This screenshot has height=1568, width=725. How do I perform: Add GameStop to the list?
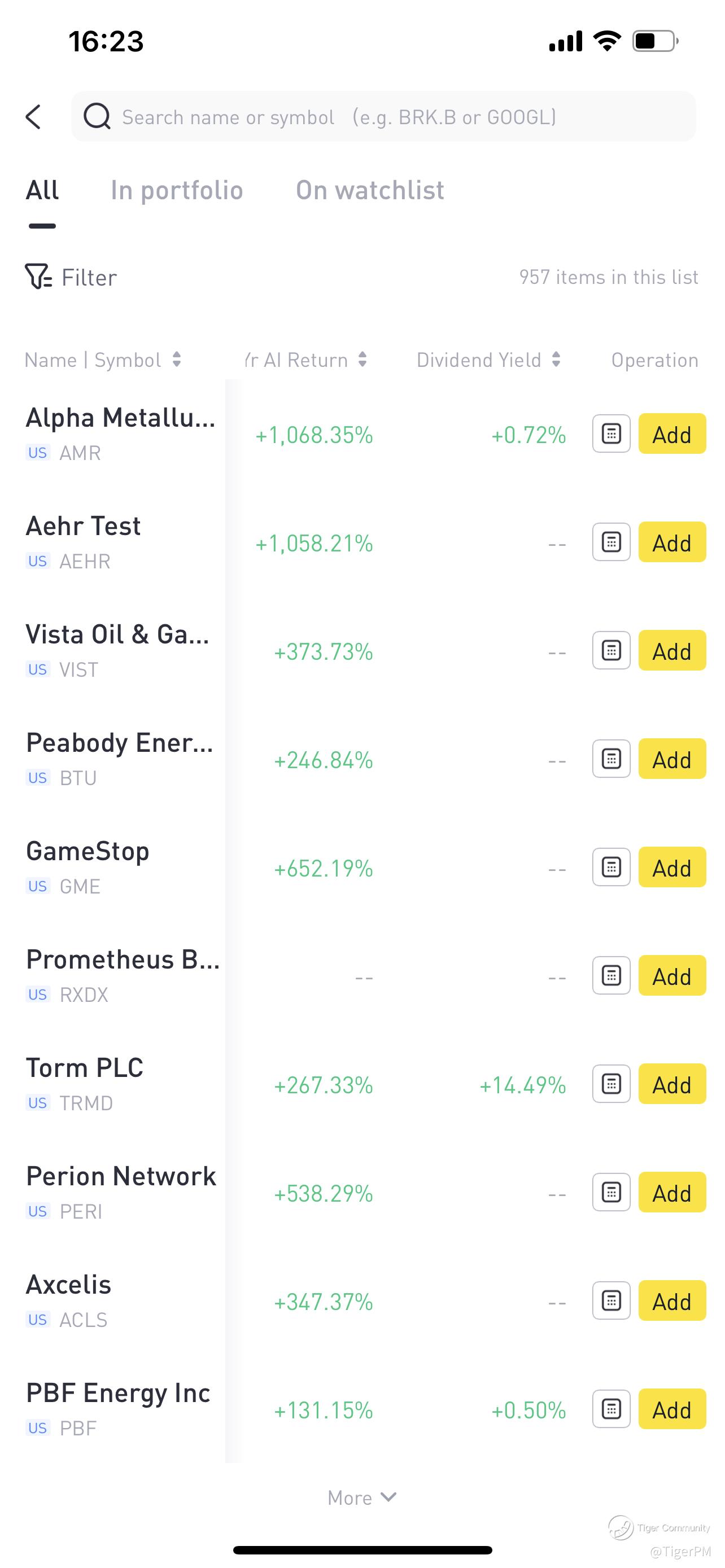(x=671, y=868)
